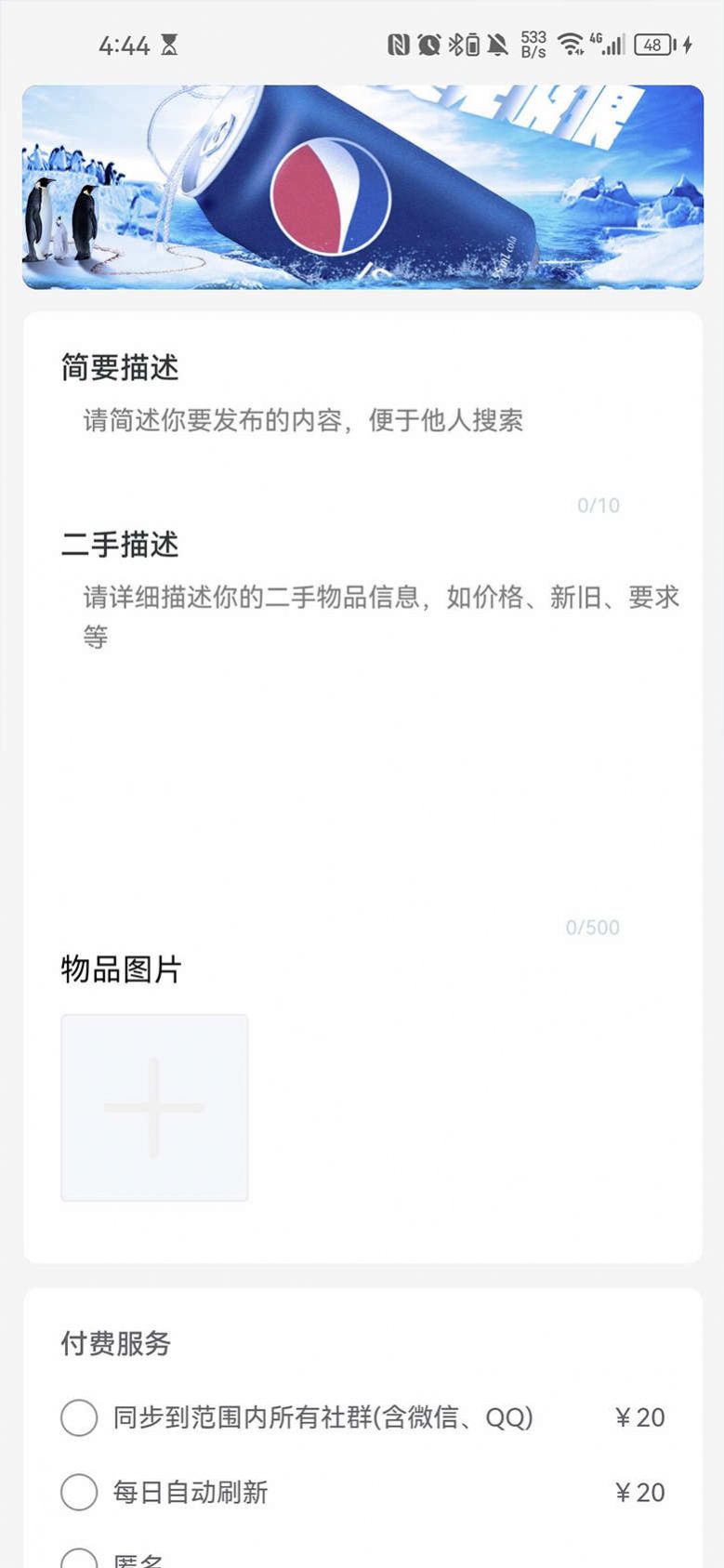The width and height of the screenshot is (724, 1568).
Task: Tap the 0/10 character counter
Action: pyautogui.click(x=598, y=505)
